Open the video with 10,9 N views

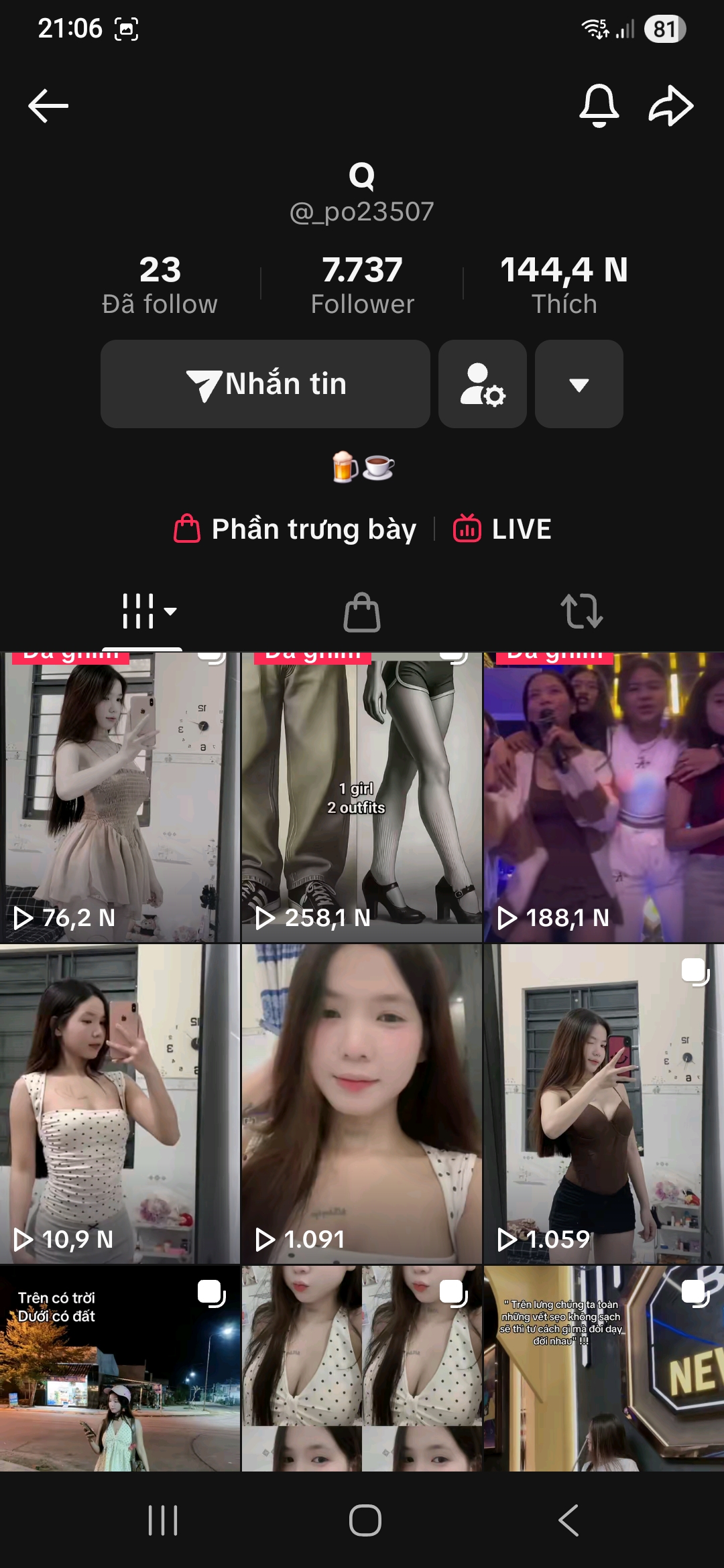(x=119, y=1104)
